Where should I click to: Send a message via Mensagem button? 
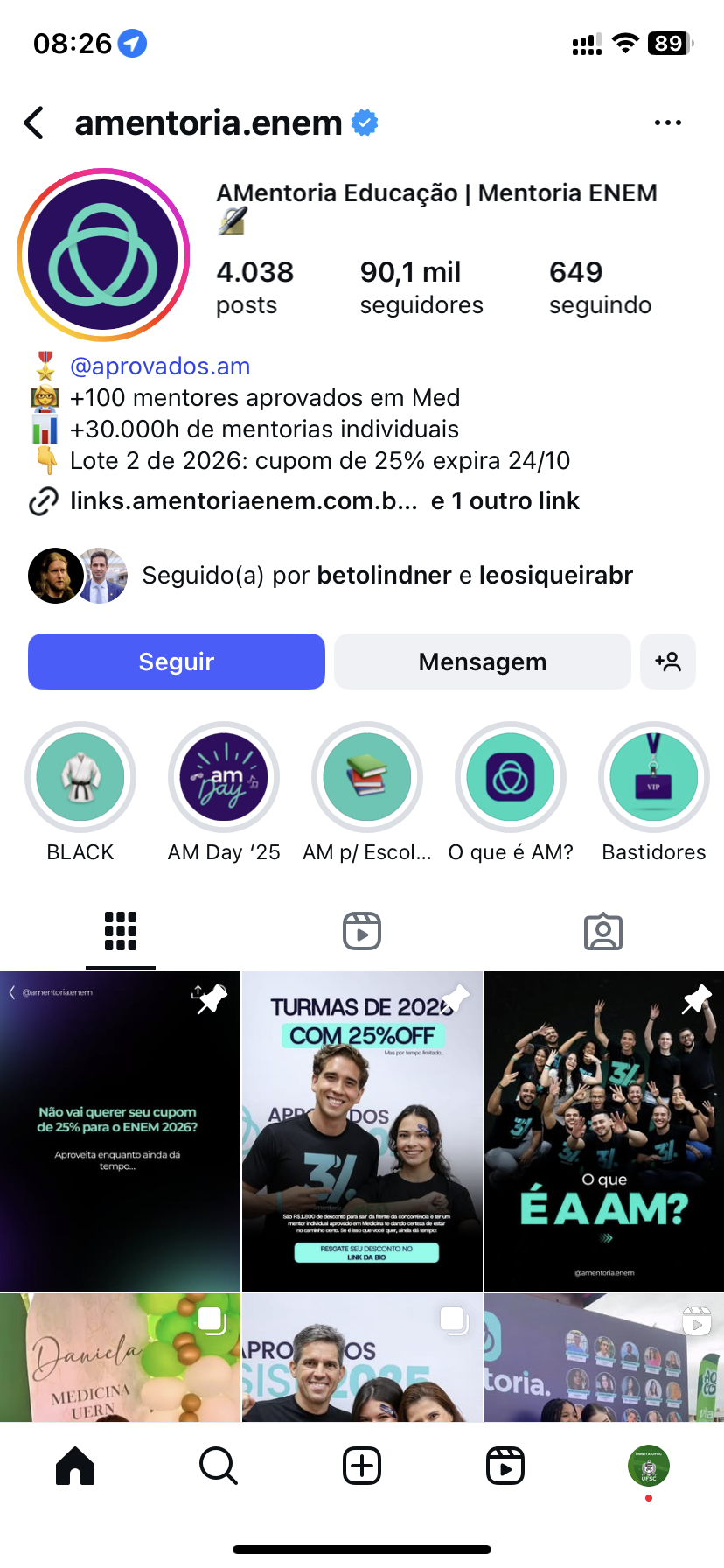(482, 661)
